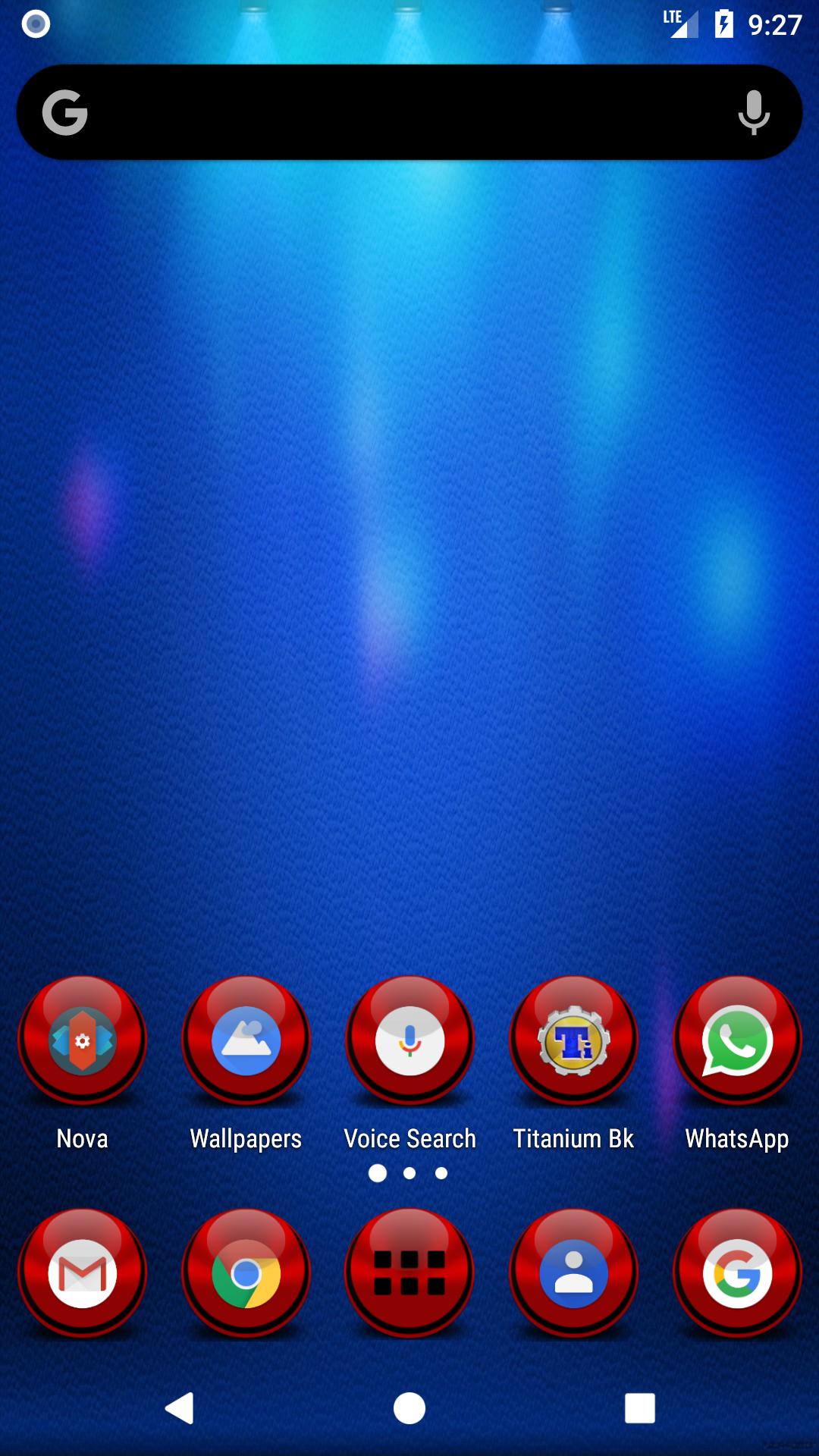This screenshot has width=819, height=1456.
Task: Open the app drawer grid
Action: (409, 1273)
